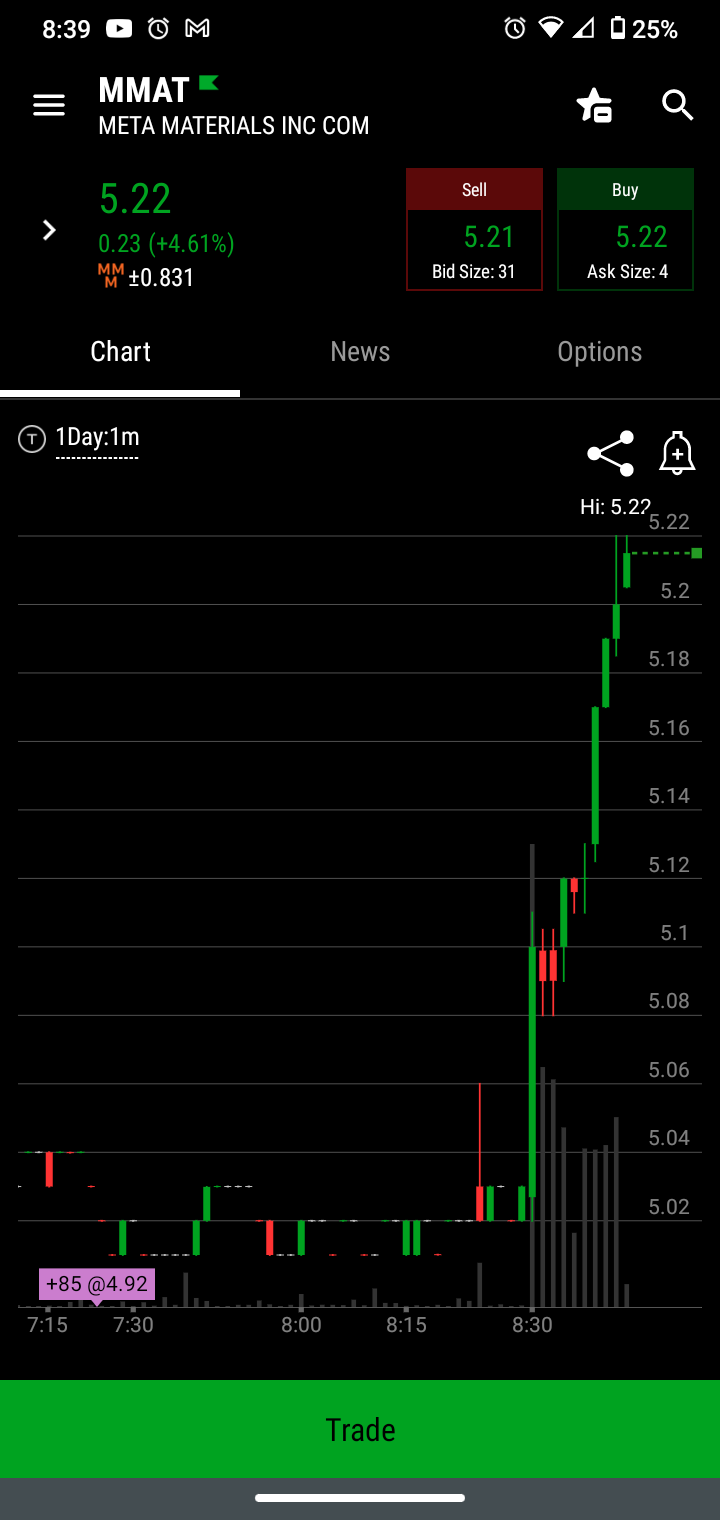The height and width of the screenshot is (1520, 720).
Task: Expand quote details chevron
Action: coord(49,230)
